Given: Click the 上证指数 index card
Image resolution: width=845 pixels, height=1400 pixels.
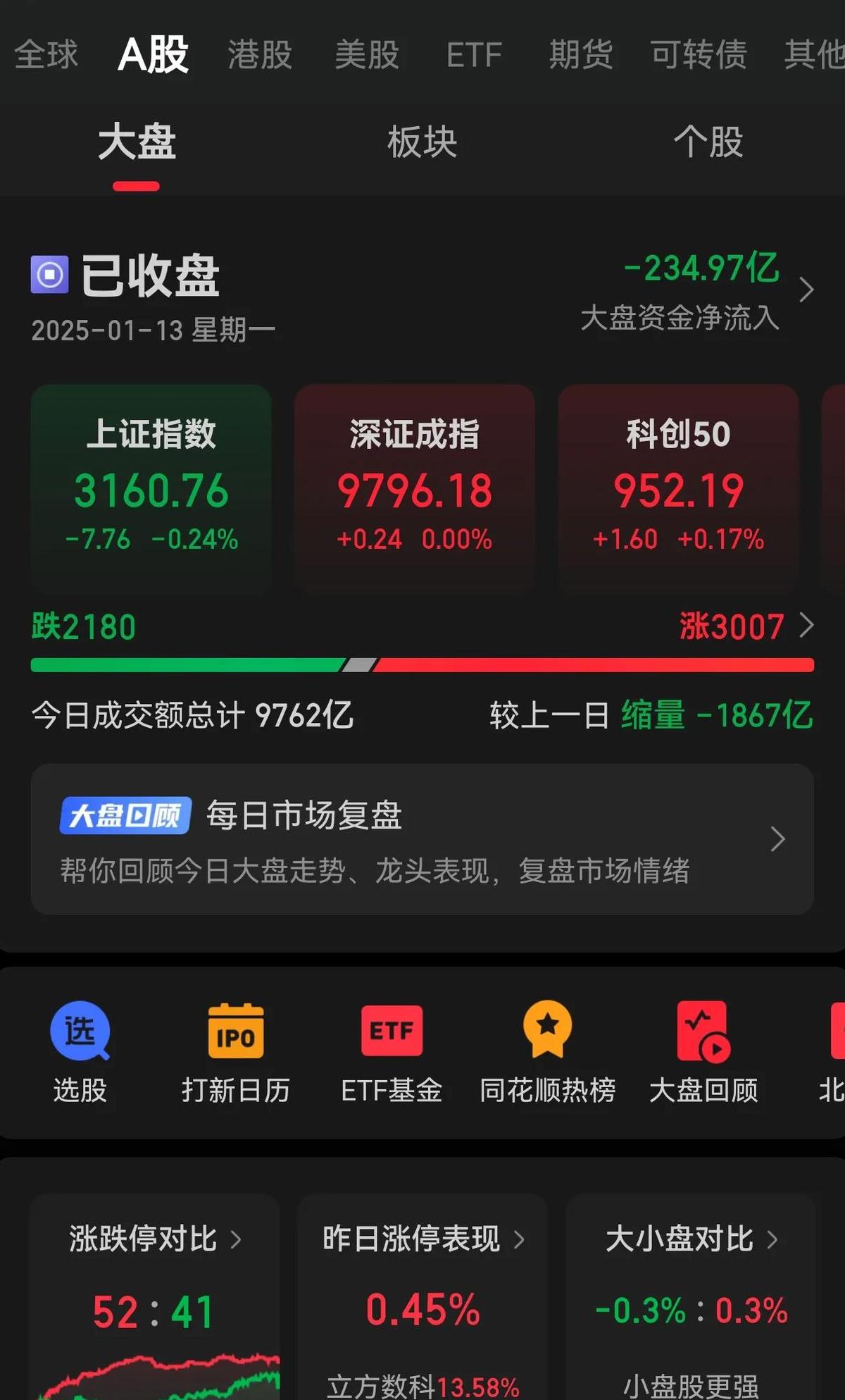Looking at the screenshot, I should (x=150, y=486).
